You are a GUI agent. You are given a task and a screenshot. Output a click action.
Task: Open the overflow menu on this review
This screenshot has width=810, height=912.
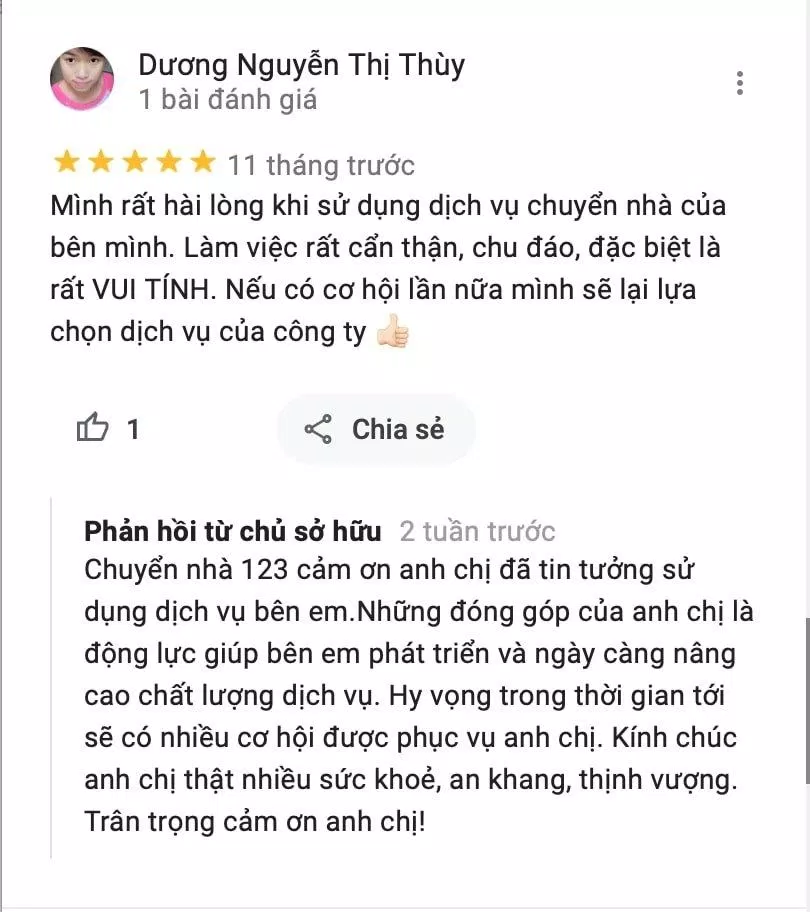[739, 83]
